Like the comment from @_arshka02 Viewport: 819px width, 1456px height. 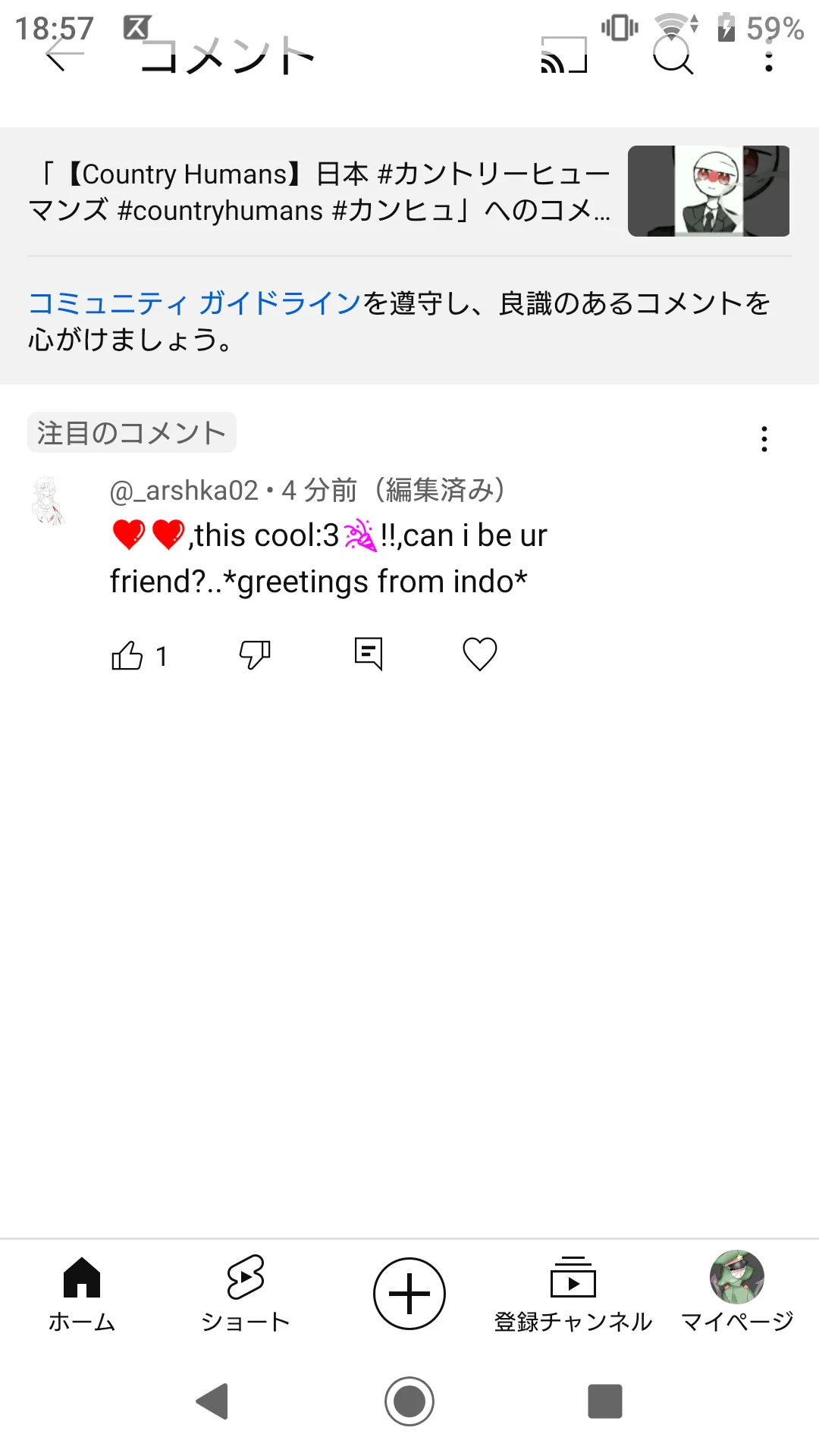click(127, 655)
